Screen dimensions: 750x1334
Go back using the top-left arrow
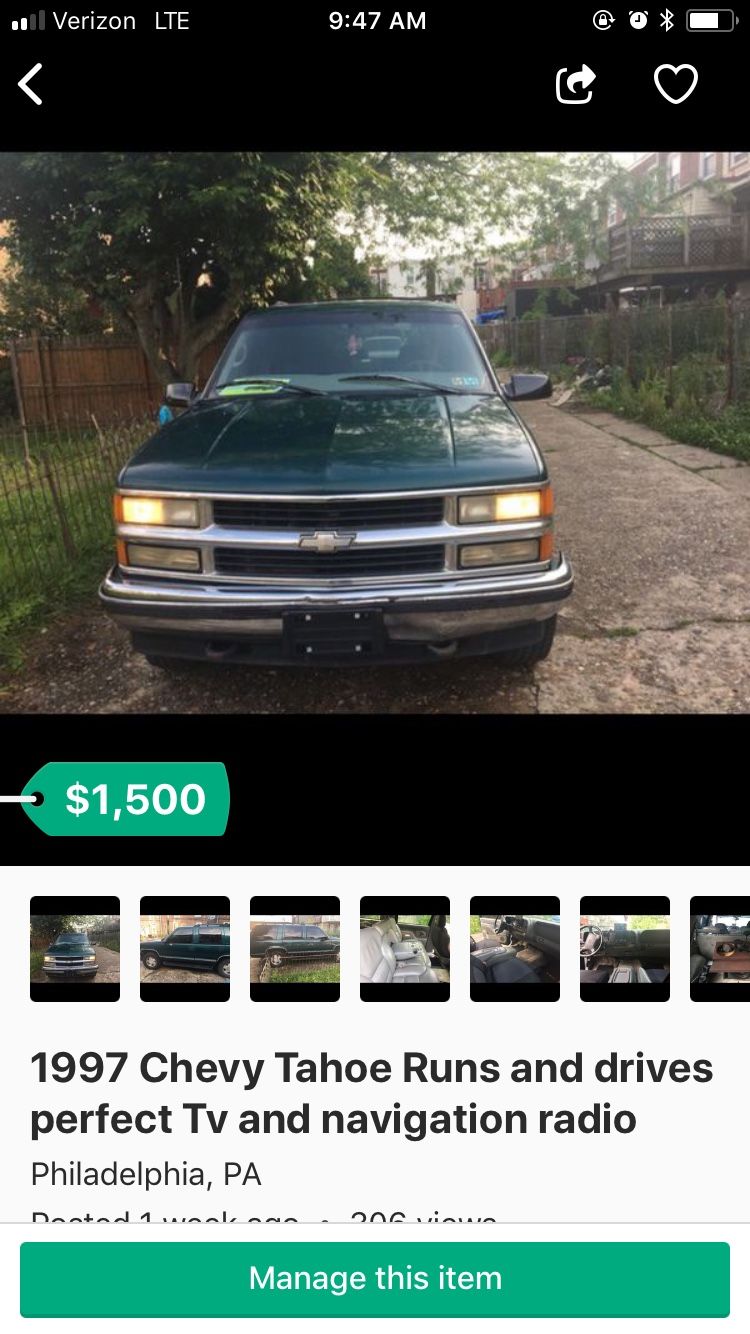[32, 85]
